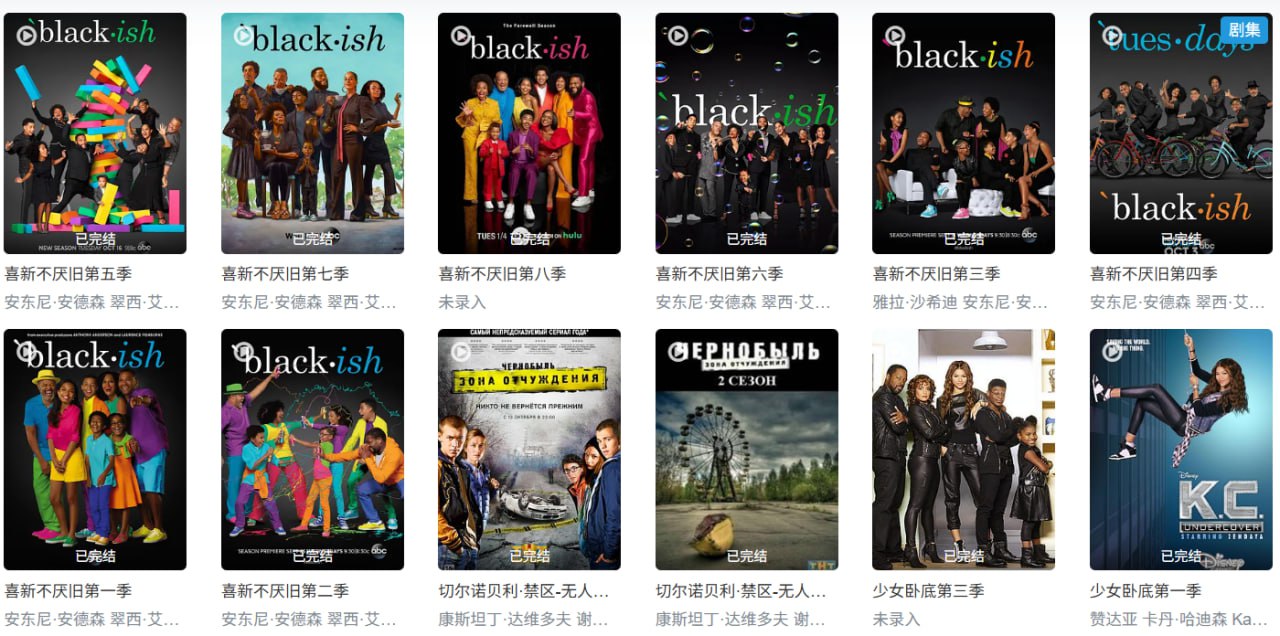
Task: Select the 喜新不厌旧第八季 show card
Action: [529, 133]
